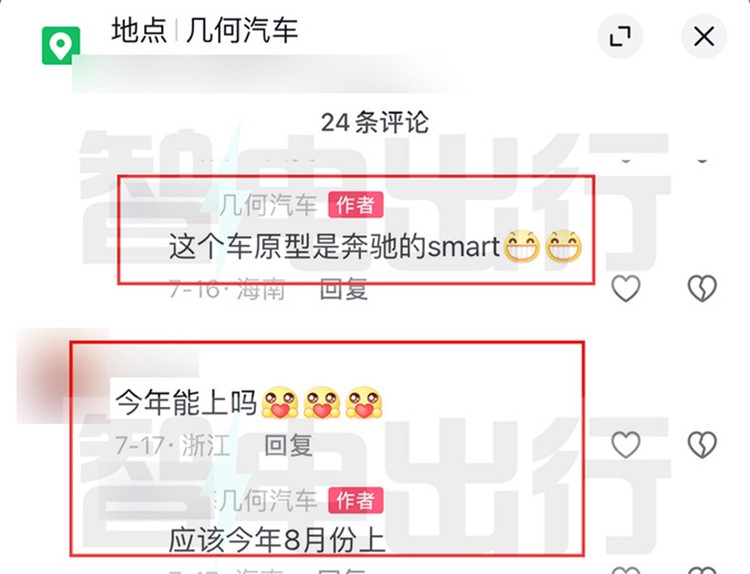Reply to the 7-17 浙江 comment
The width and height of the screenshot is (750, 574).
coord(289,445)
